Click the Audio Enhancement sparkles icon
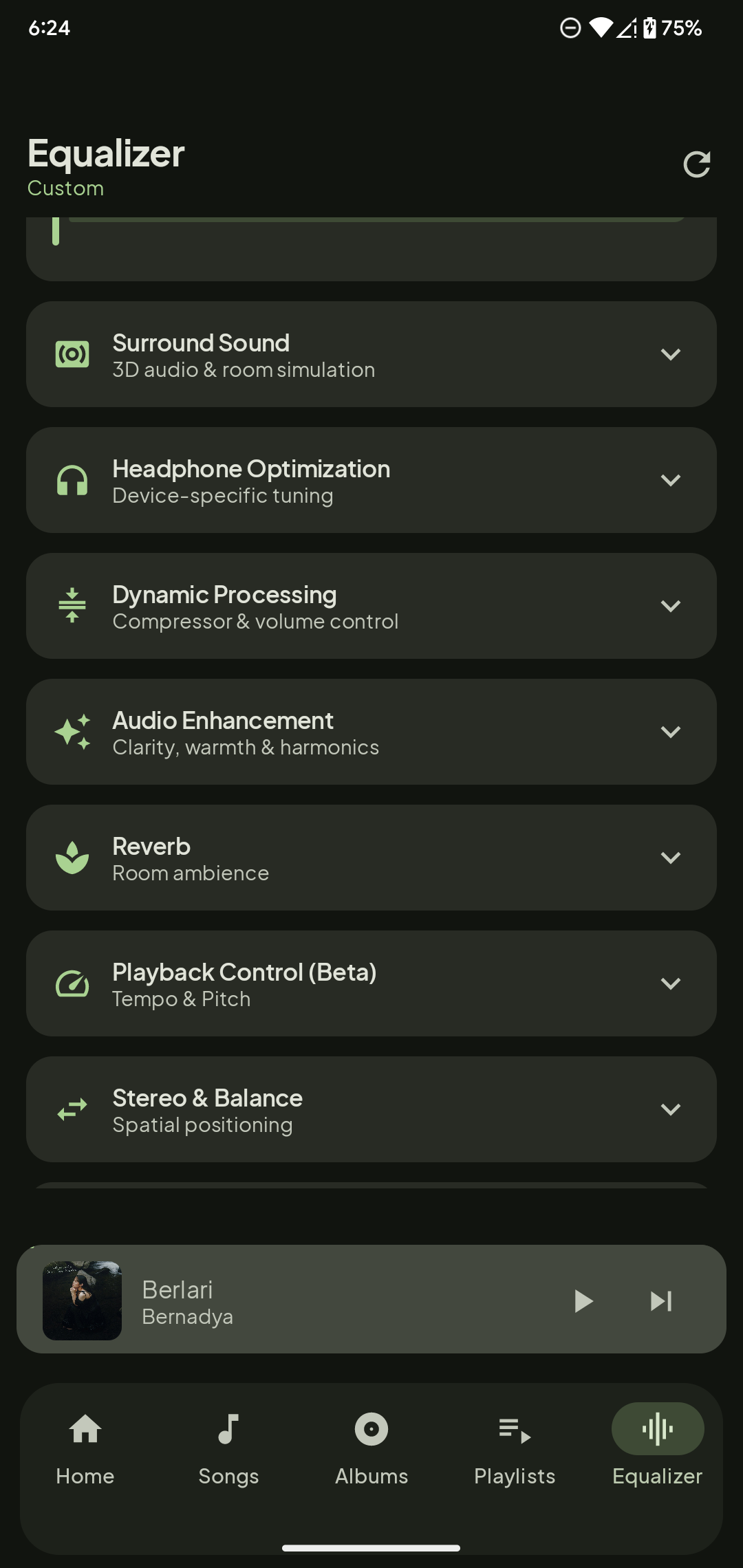743x1568 pixels. [72, 732]
